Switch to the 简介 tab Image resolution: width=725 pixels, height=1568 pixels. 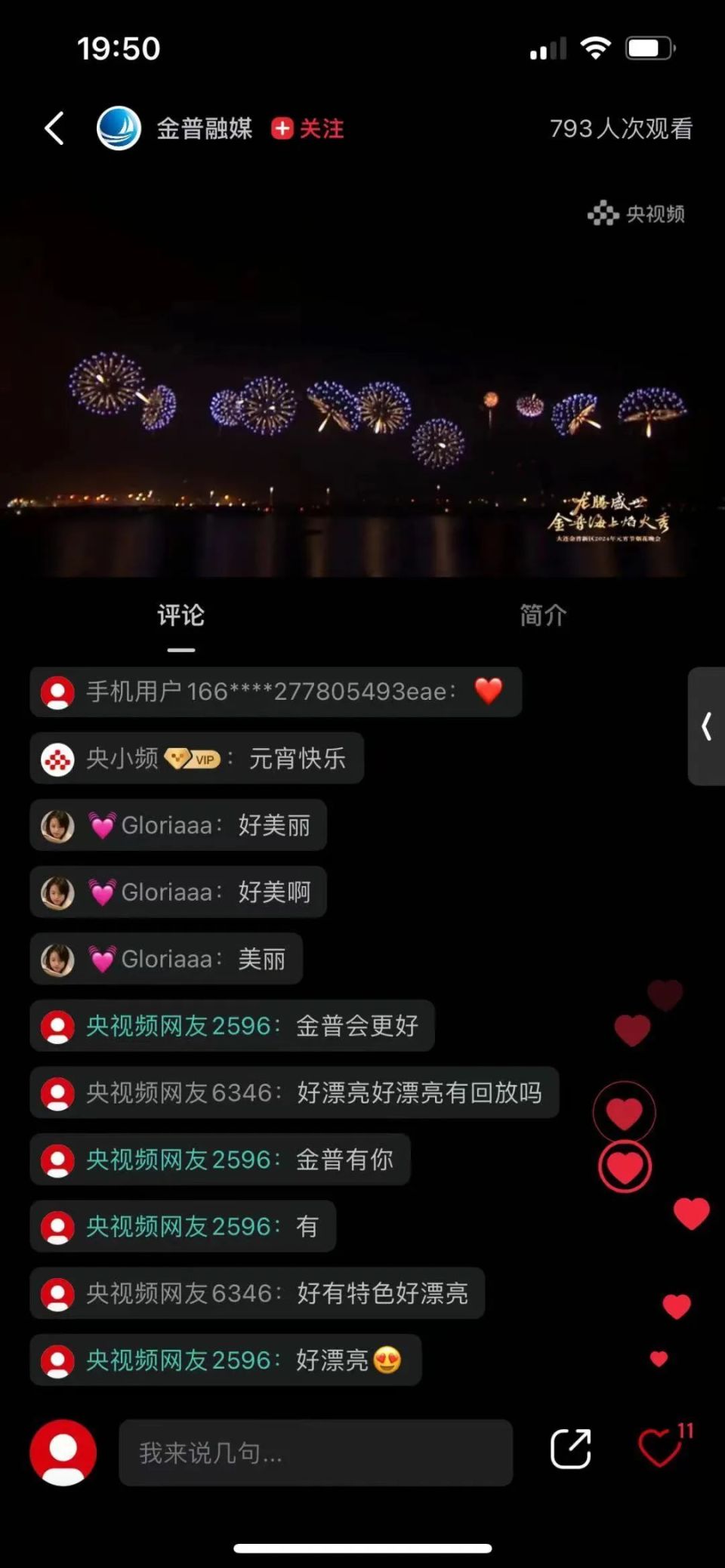(x=541, y=615)
